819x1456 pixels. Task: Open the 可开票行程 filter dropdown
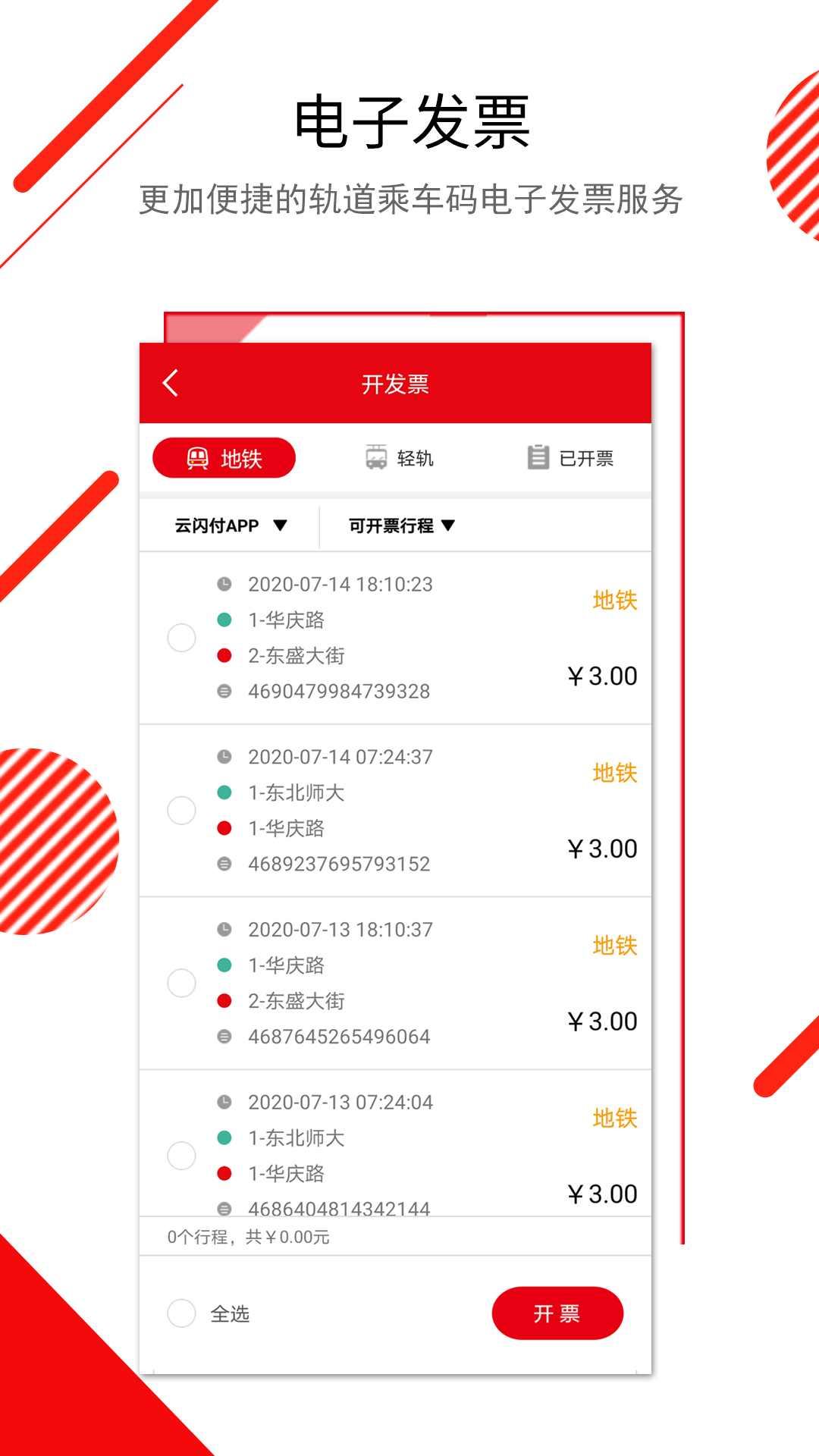pyautogui.click(x=402, y=524)
